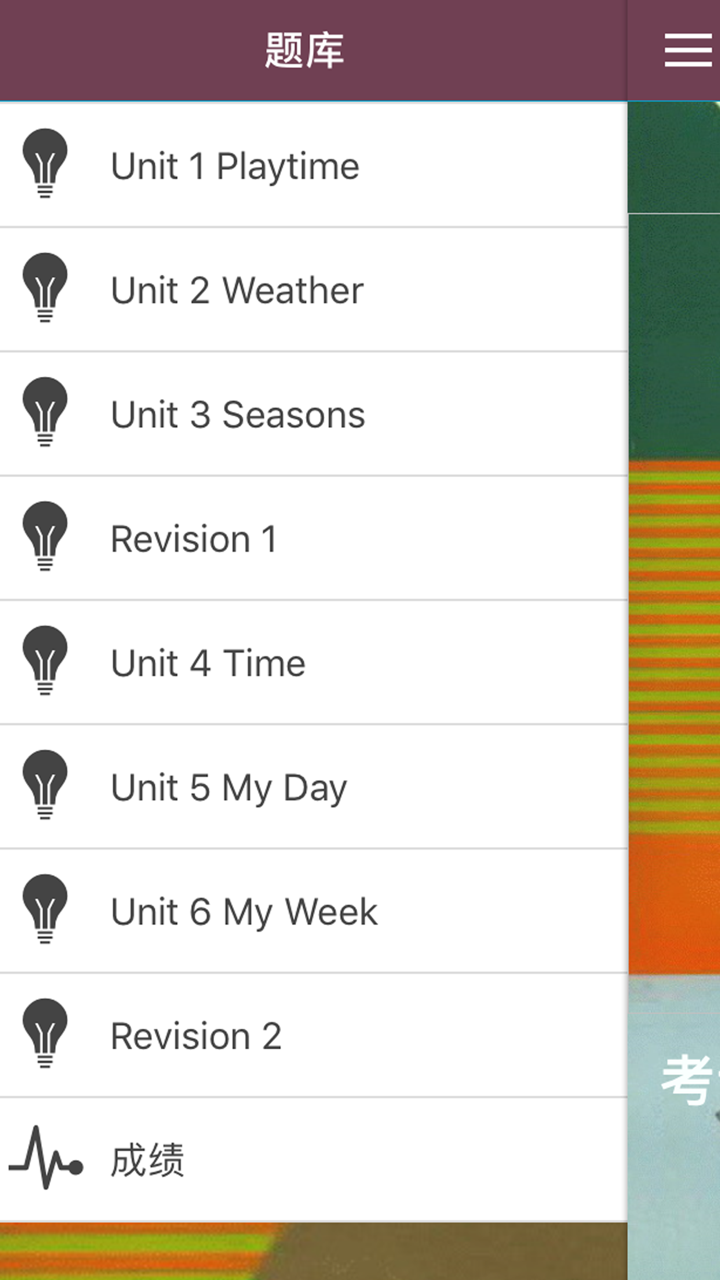The image size is (720, 1280).
Task: Select Unit 5 My Day
Action: point(229,788)
